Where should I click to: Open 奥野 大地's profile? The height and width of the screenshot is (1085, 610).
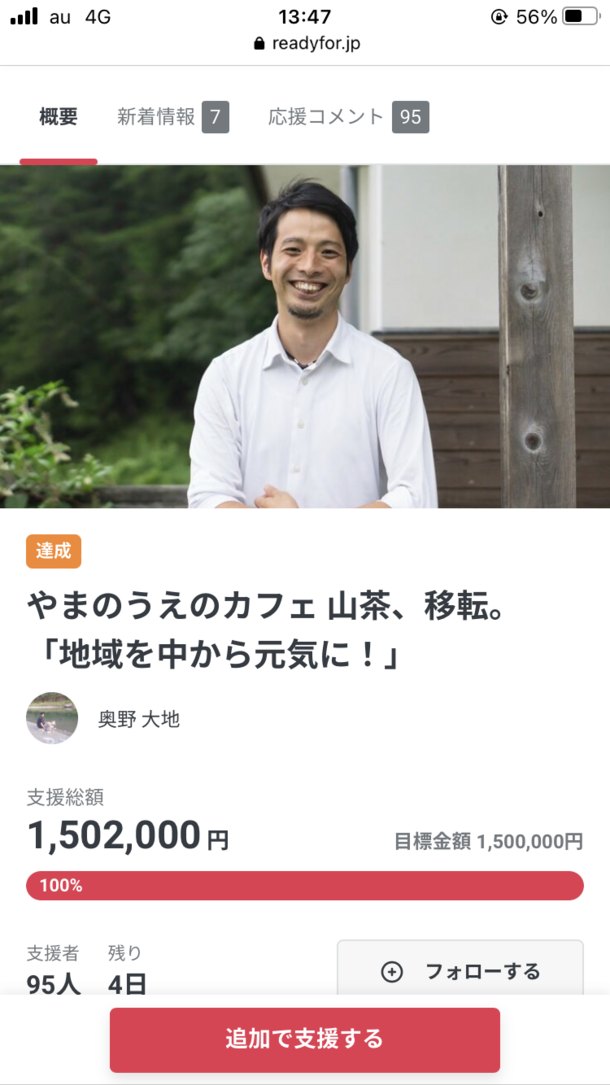pos(137,718)
